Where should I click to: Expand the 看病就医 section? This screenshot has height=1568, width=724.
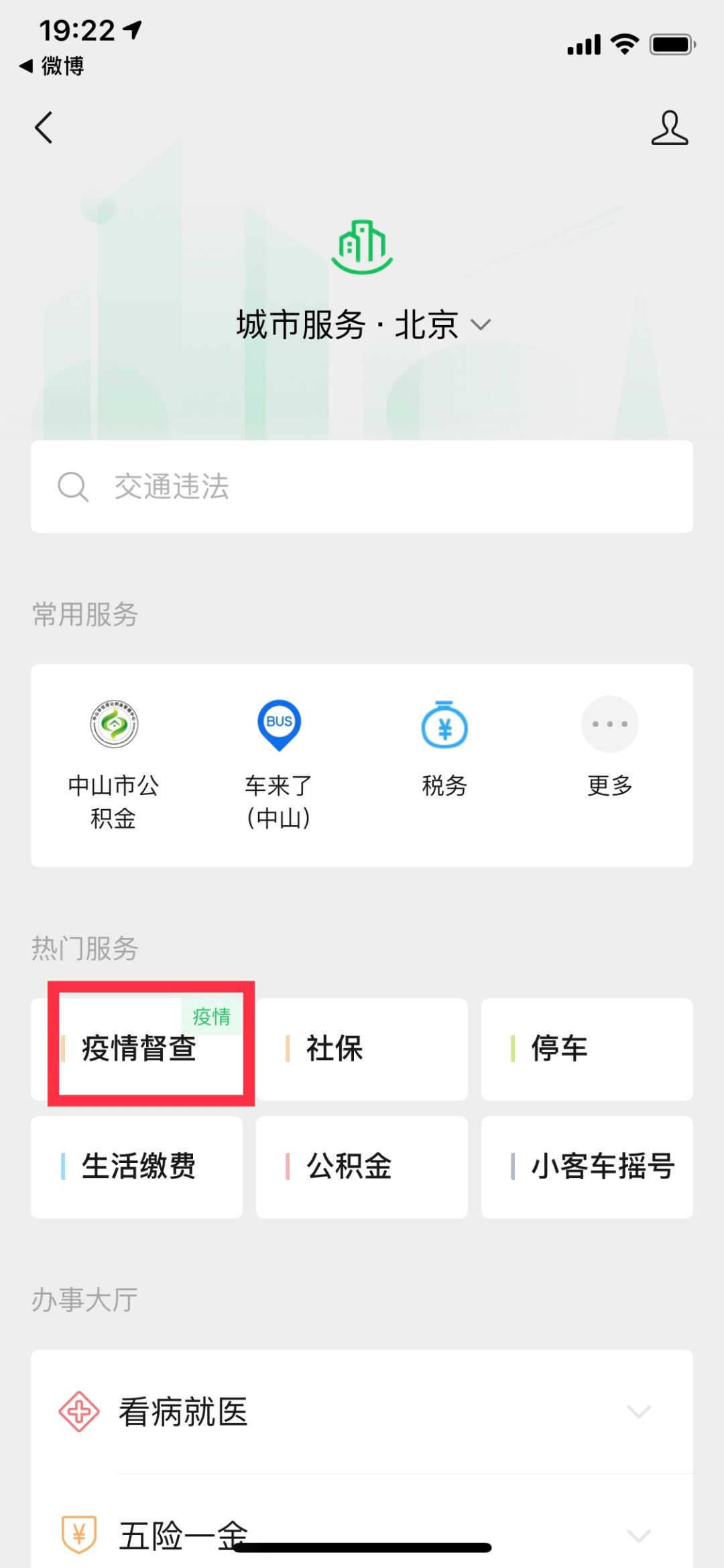[362, 1412]
